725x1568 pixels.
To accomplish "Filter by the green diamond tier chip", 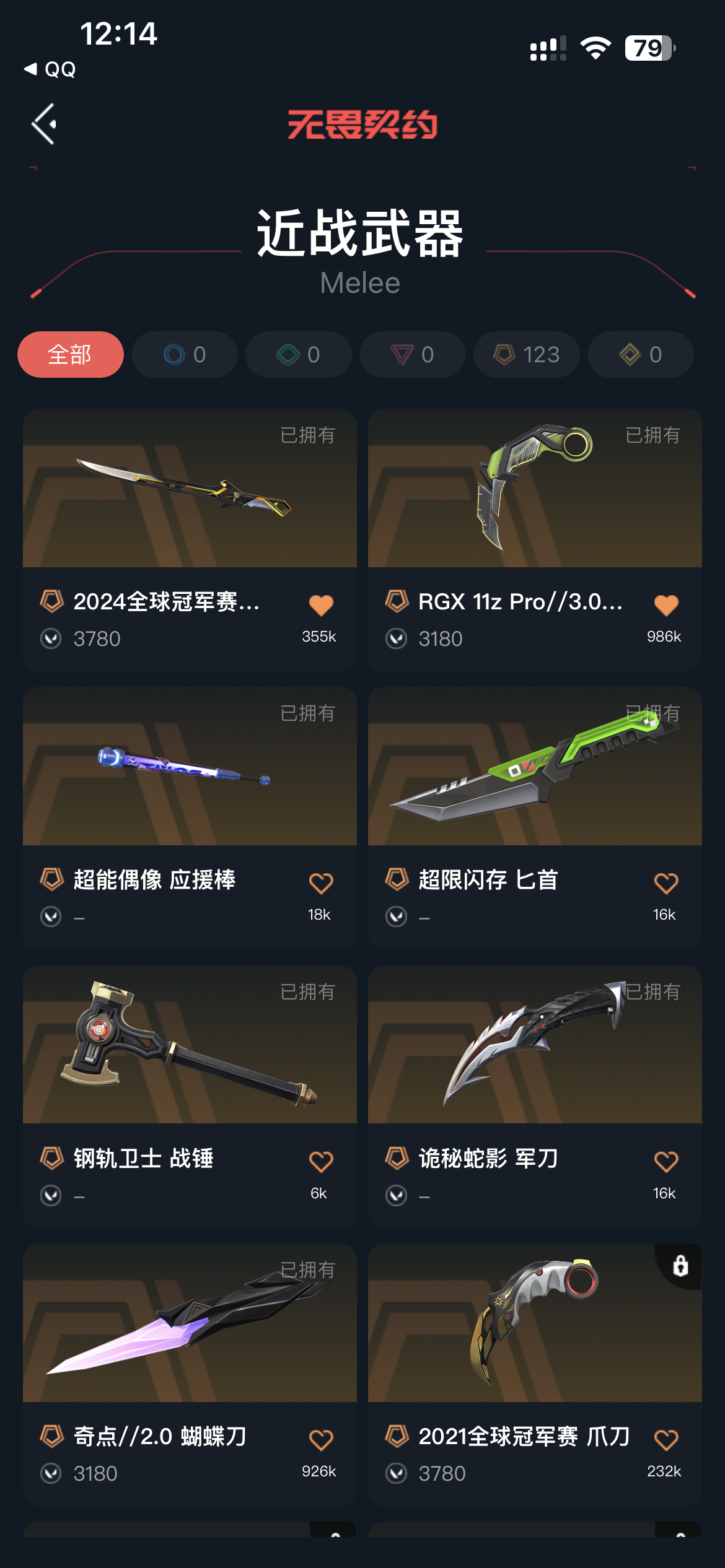I will pyautogui.click(x=298, y=355).
